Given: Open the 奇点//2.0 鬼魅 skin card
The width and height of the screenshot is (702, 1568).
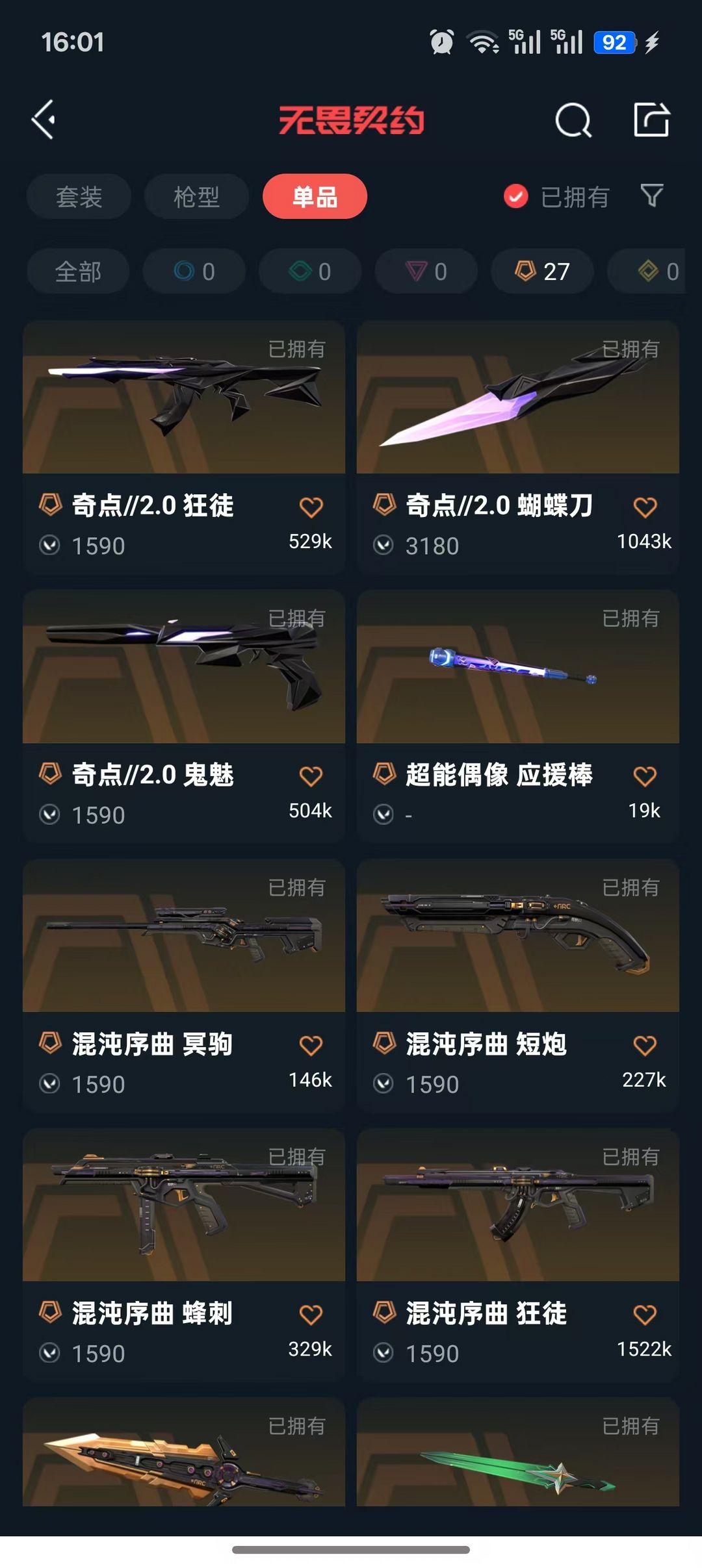Looking at the screenshot, I should pos(184,716).
